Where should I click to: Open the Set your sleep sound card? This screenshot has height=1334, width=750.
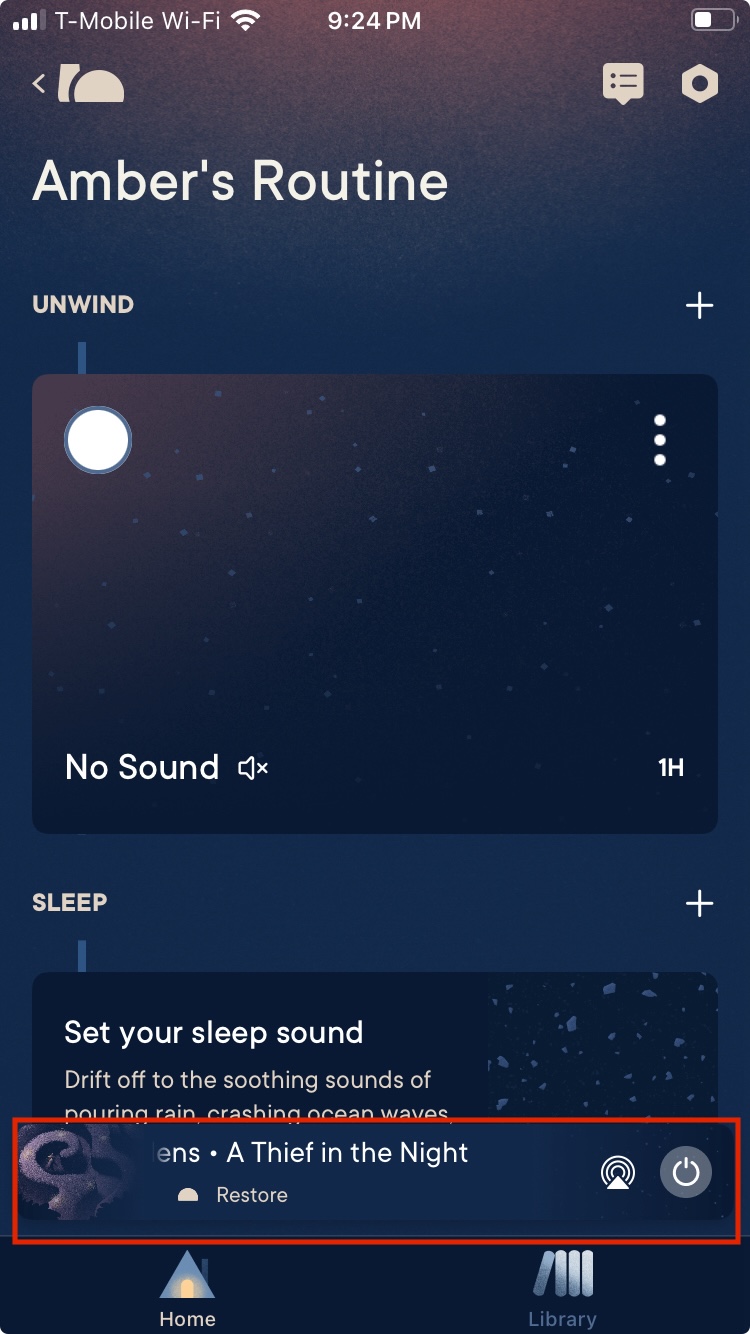click(x=300, y=1050)
